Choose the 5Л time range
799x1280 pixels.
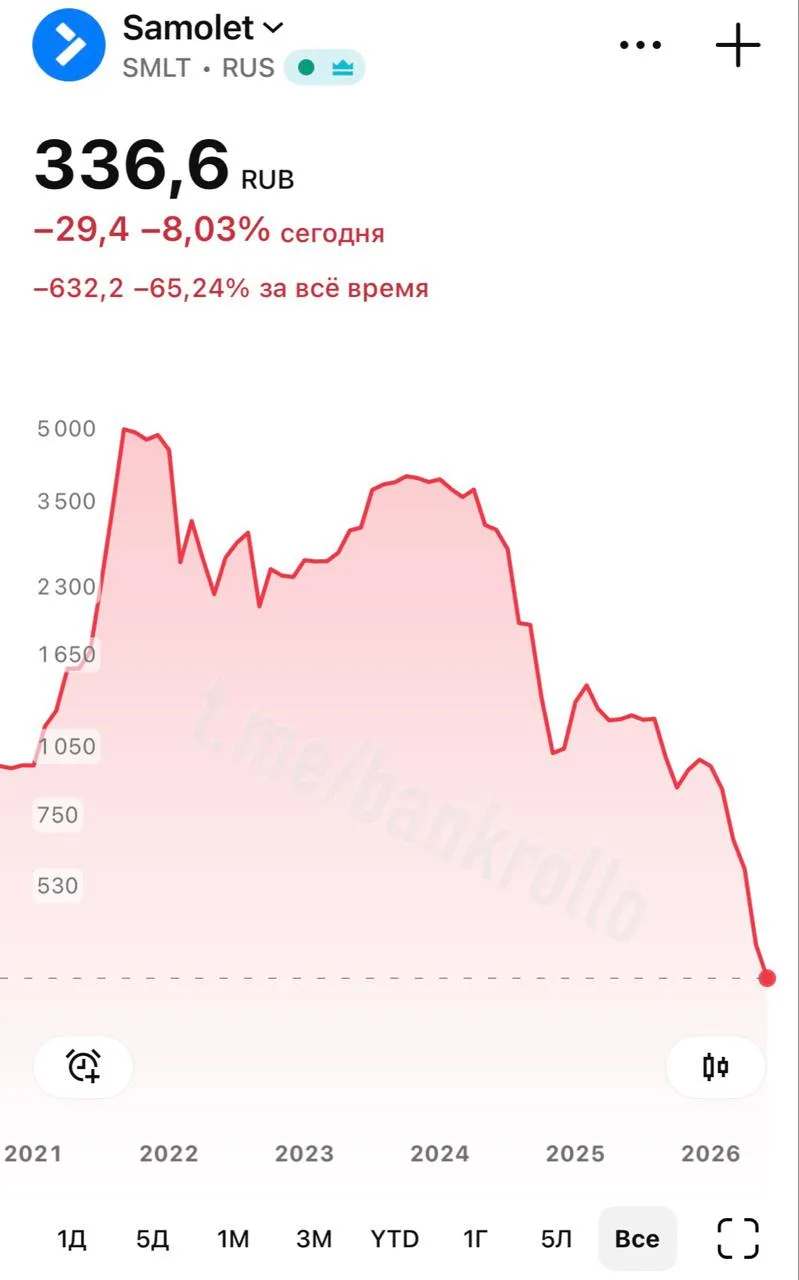pos(556,1239)
